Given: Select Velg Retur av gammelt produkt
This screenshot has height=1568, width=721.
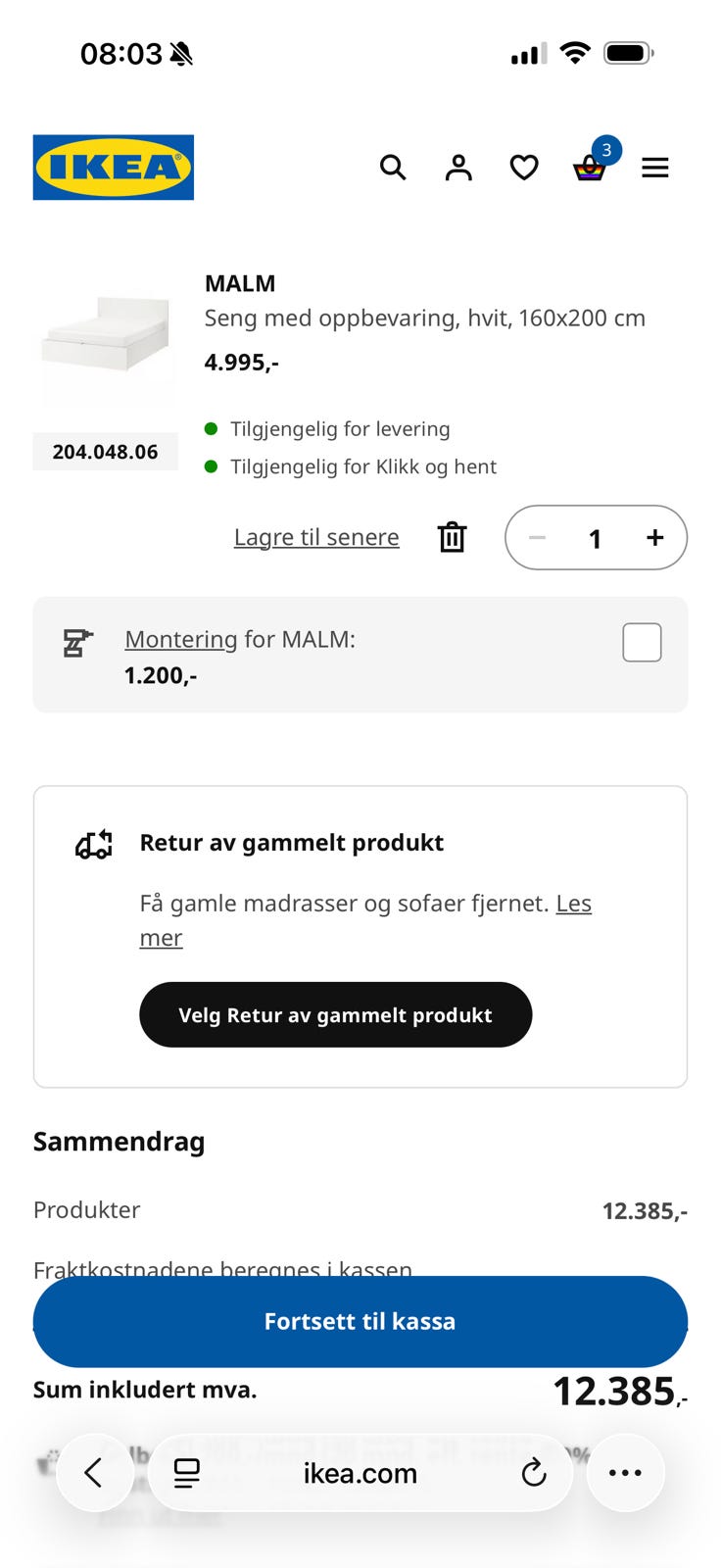Looking at the screenshot, I should [x=335, y=1015].
